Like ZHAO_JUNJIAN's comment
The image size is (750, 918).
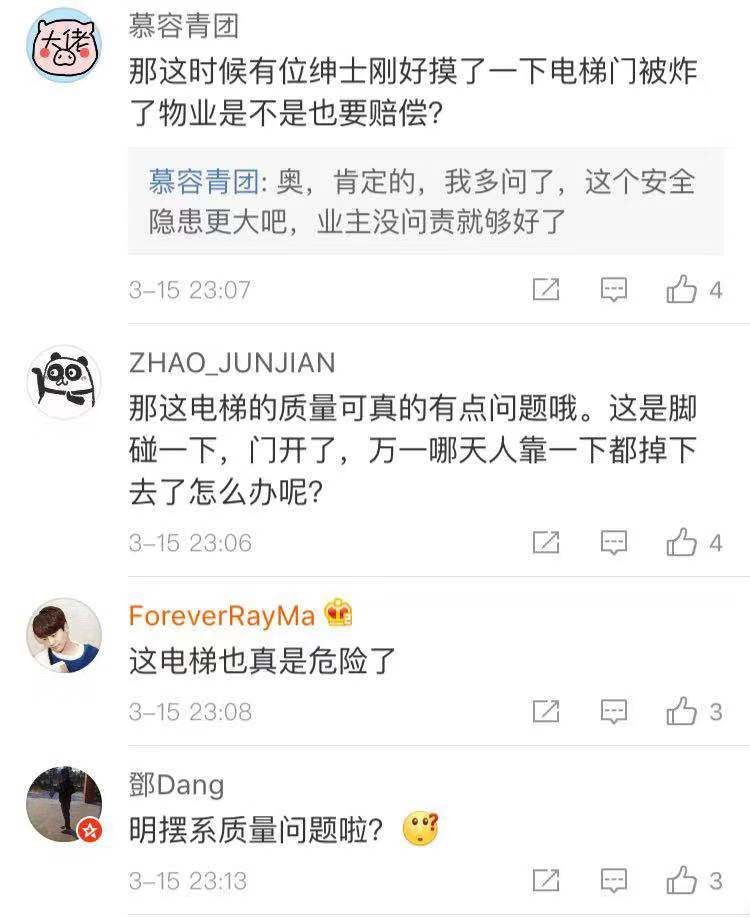pos(682,543)
